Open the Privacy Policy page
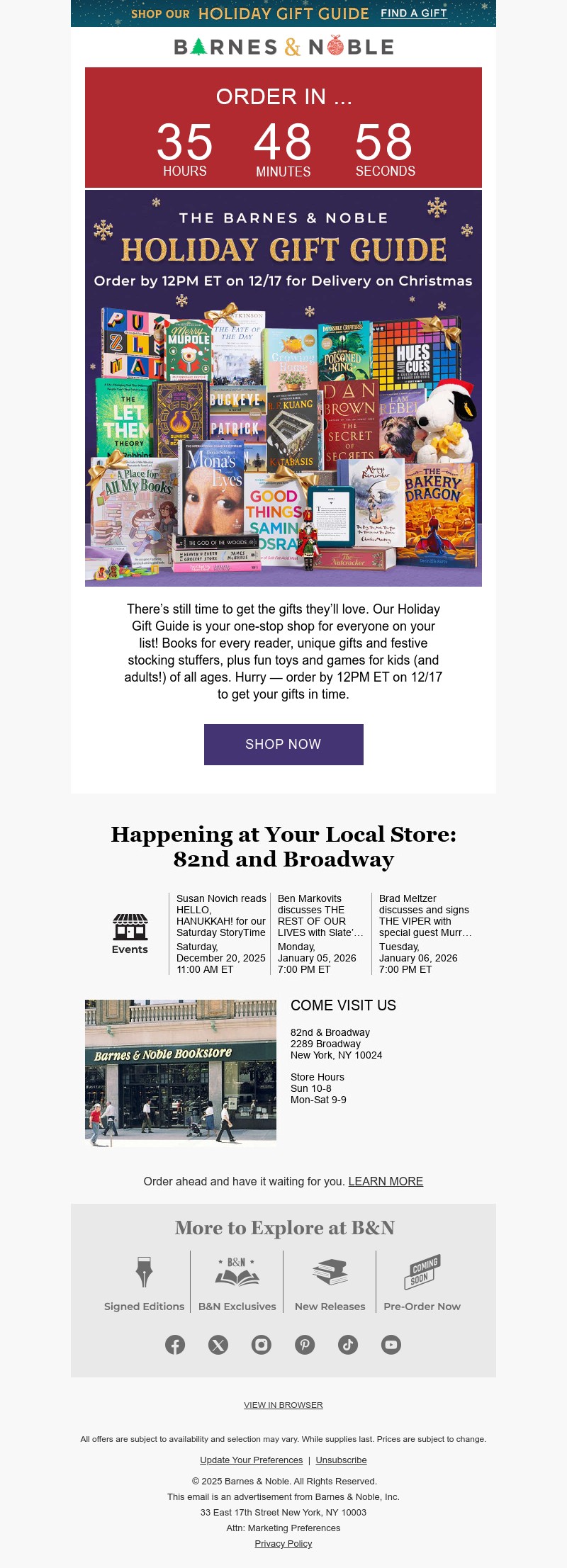The image size is (567, 1568). point(283,1543)
